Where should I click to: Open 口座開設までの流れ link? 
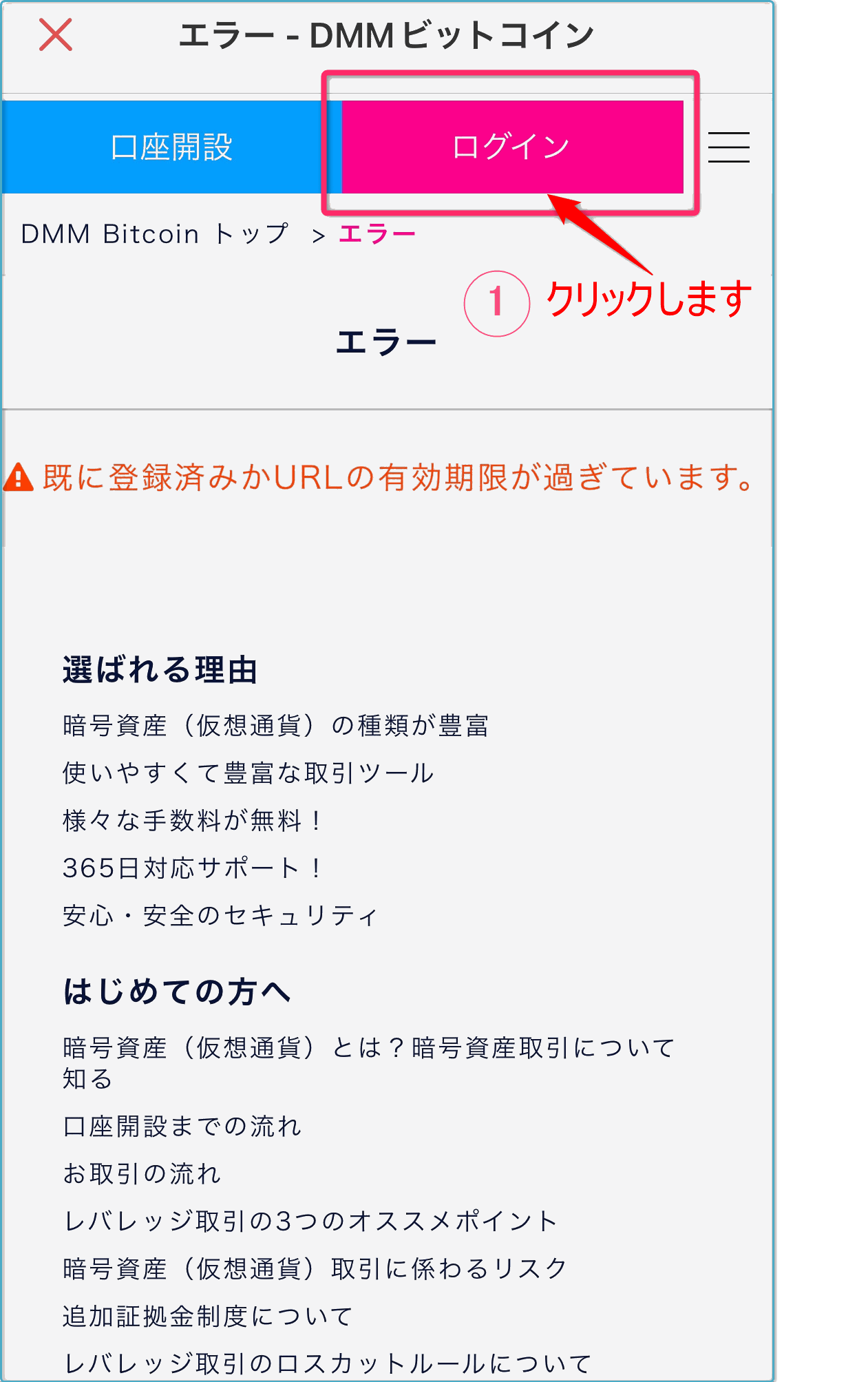pyautogui.click(x=182, y=1127)
